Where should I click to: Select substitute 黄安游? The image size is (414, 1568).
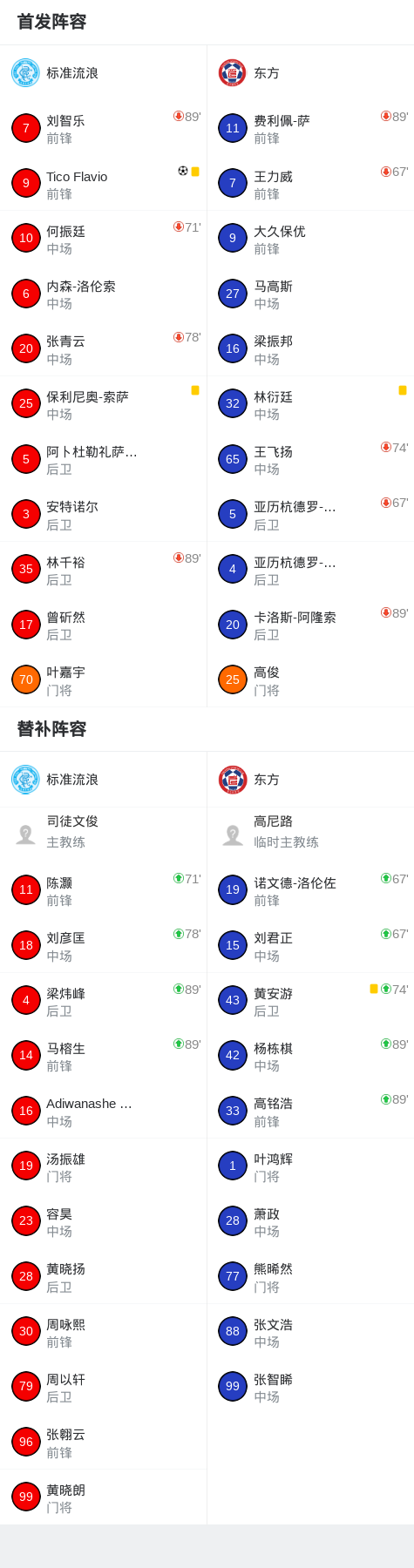click(310, 1001)
